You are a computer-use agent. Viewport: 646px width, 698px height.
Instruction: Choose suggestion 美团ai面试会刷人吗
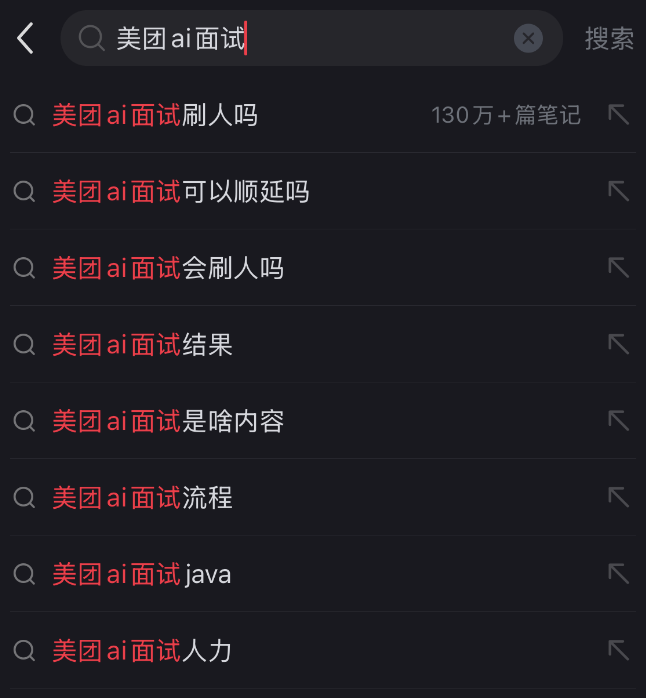tap(168, 269)
